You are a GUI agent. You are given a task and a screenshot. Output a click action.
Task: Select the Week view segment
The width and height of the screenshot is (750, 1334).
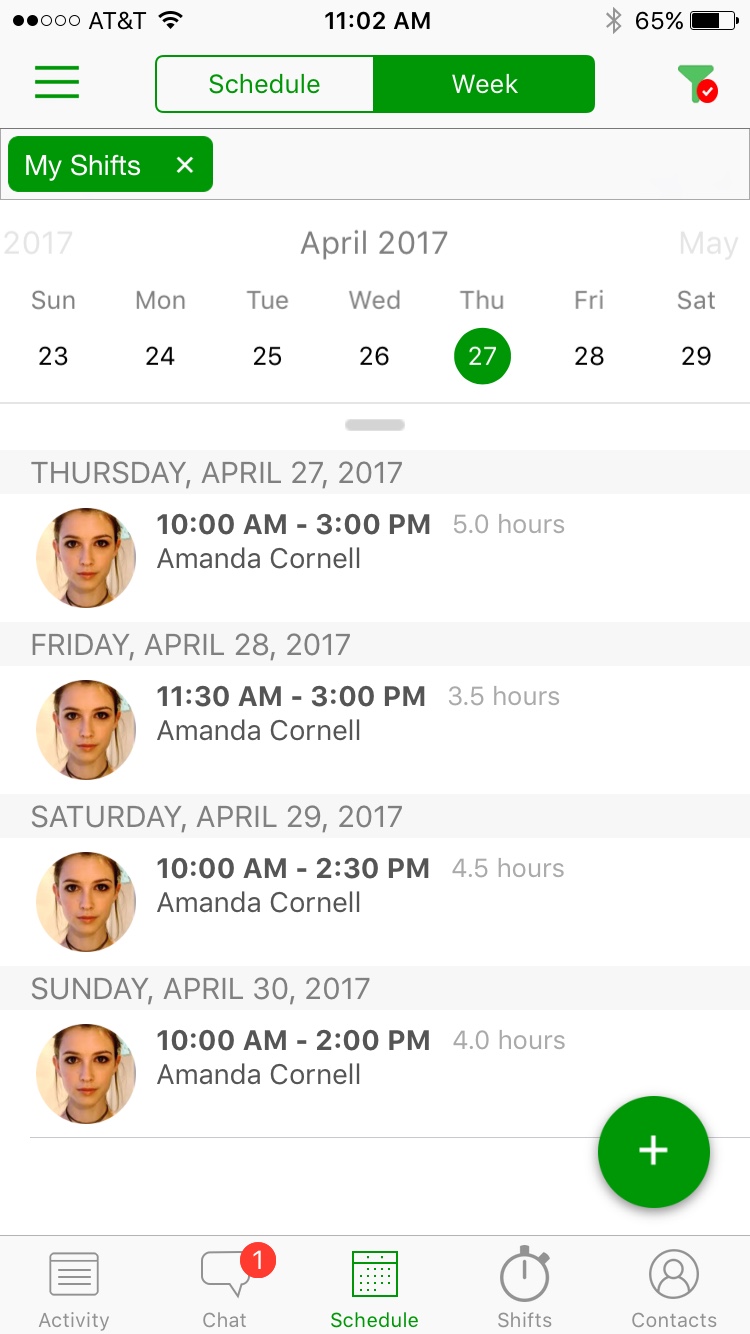pyautogui.click(x=484, y=84)
